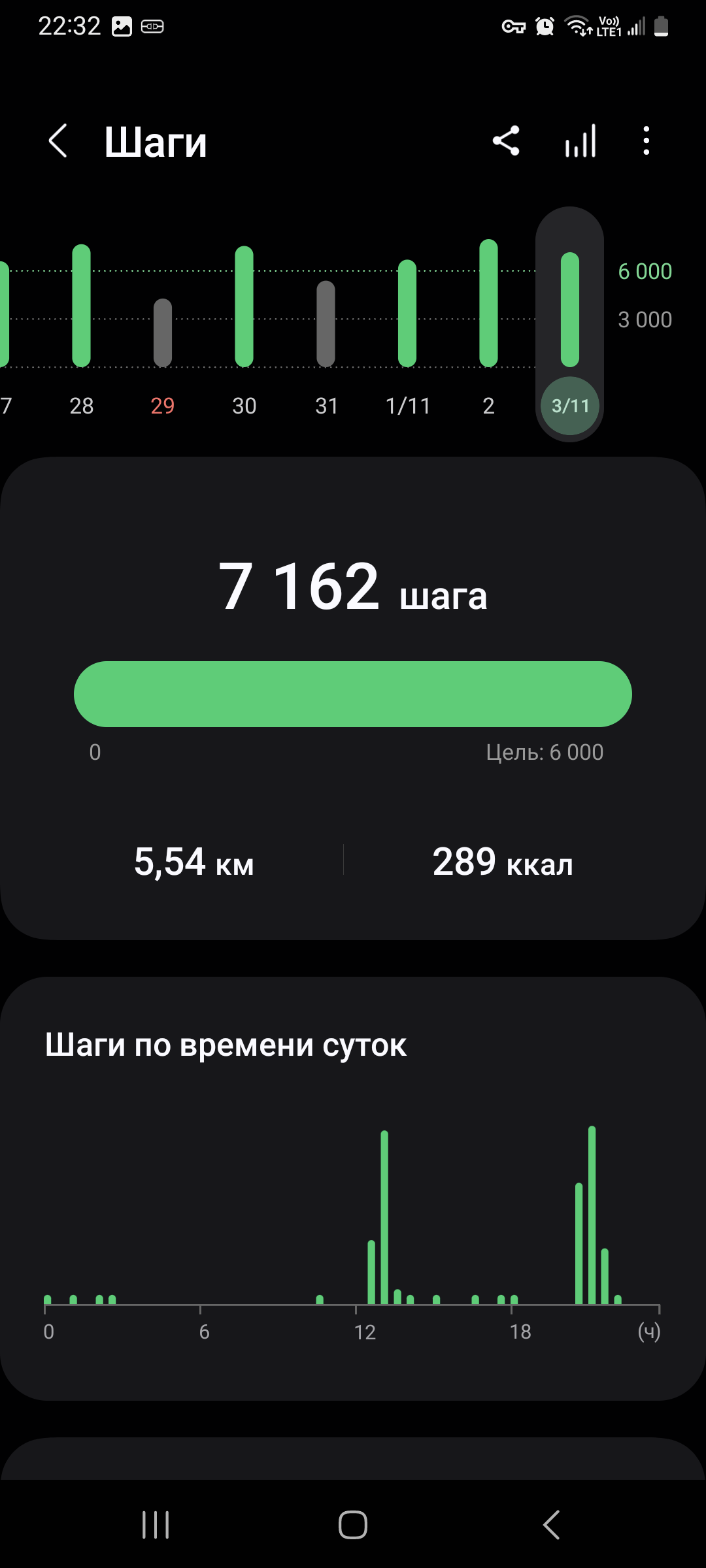Open the step trends chart icon
The image size is (706, 1568).
[x=580, y=141]
